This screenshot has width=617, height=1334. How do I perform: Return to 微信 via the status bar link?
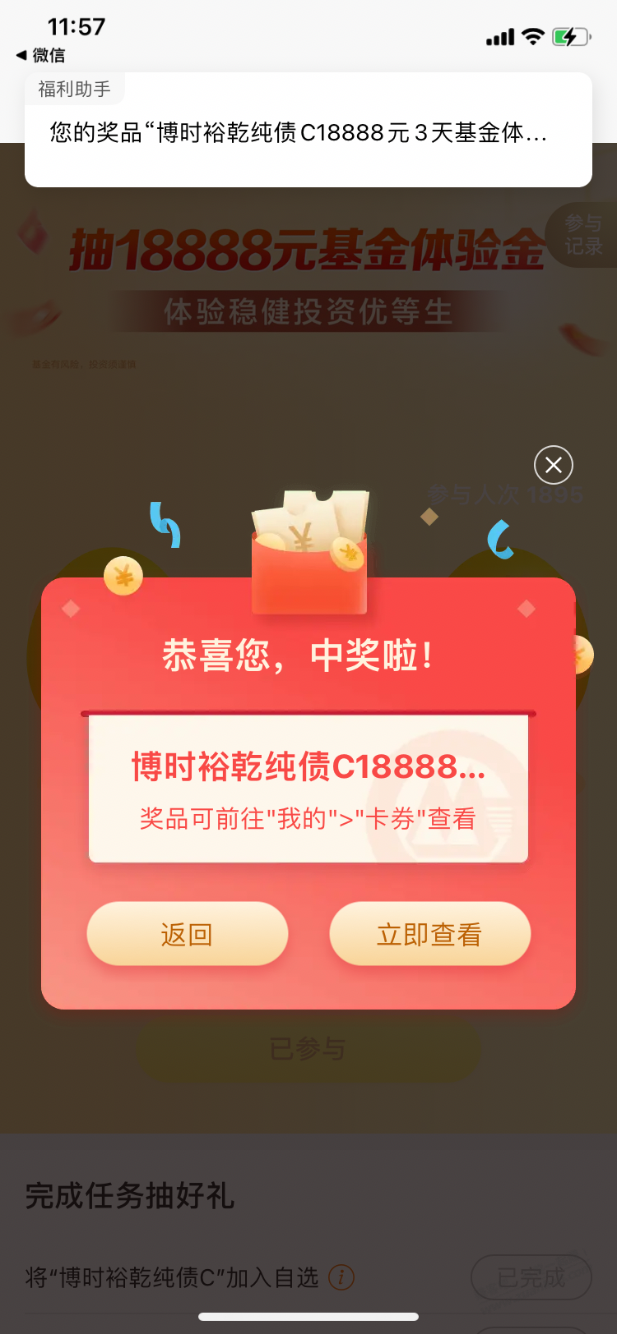click(x=41, y=55)
